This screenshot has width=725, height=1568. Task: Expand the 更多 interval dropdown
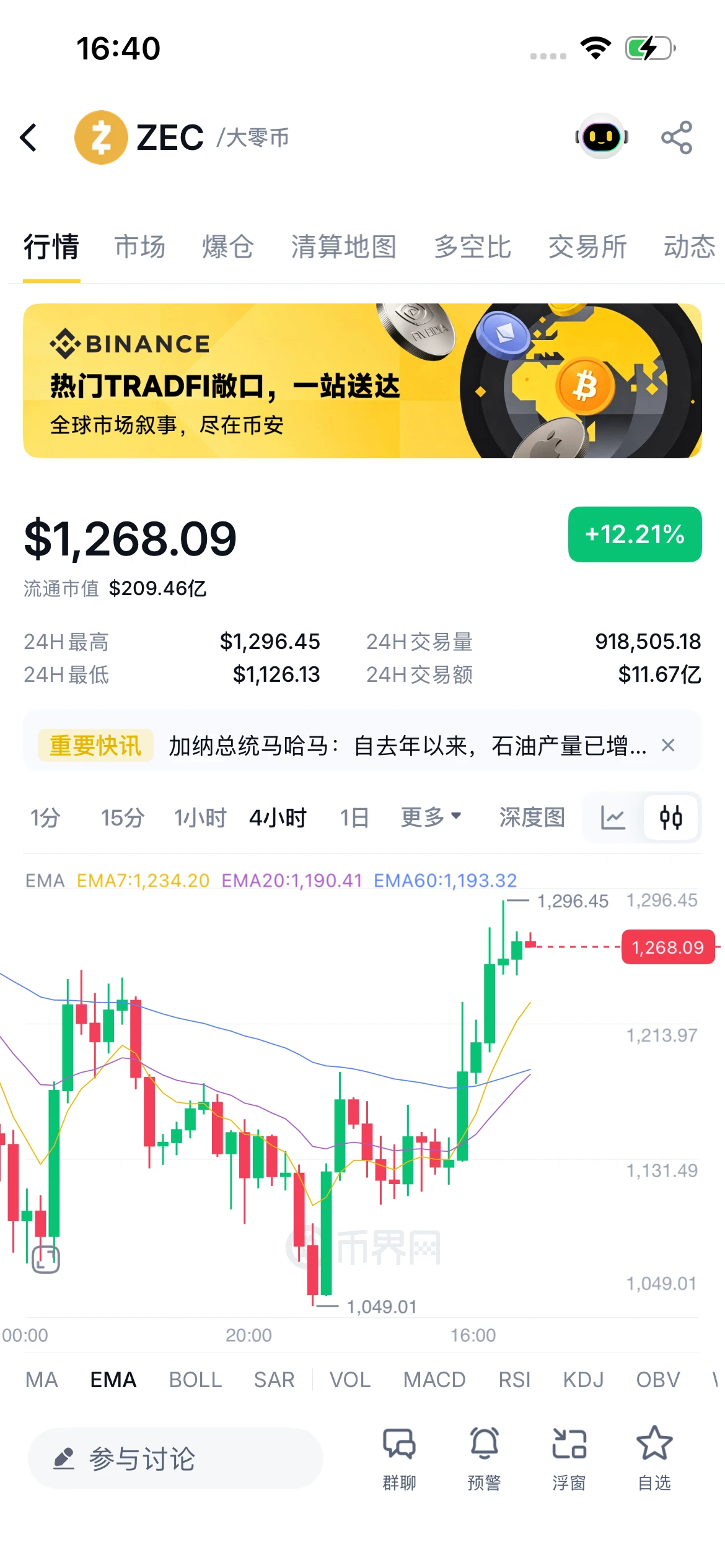431,817
